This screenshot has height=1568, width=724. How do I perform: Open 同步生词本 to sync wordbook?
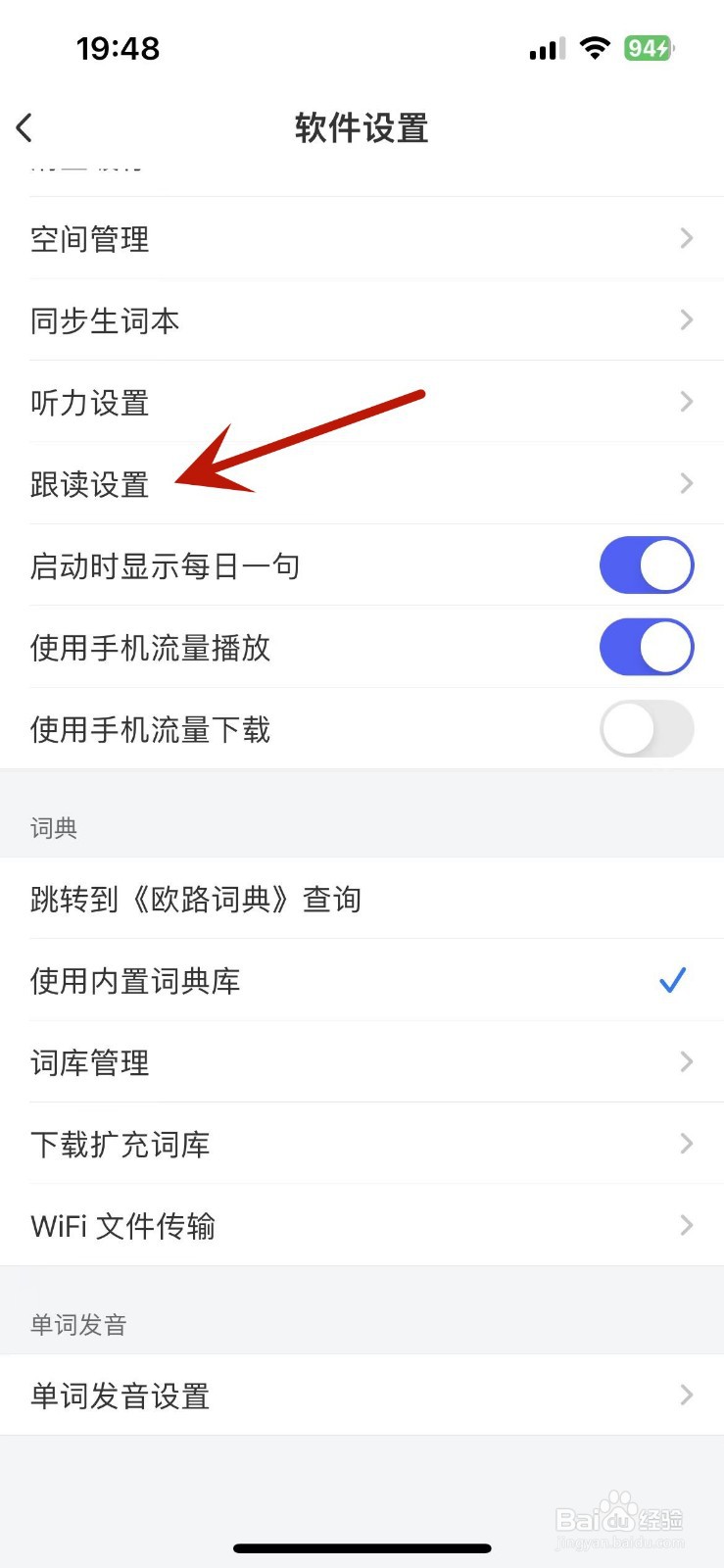pos(105,319)
